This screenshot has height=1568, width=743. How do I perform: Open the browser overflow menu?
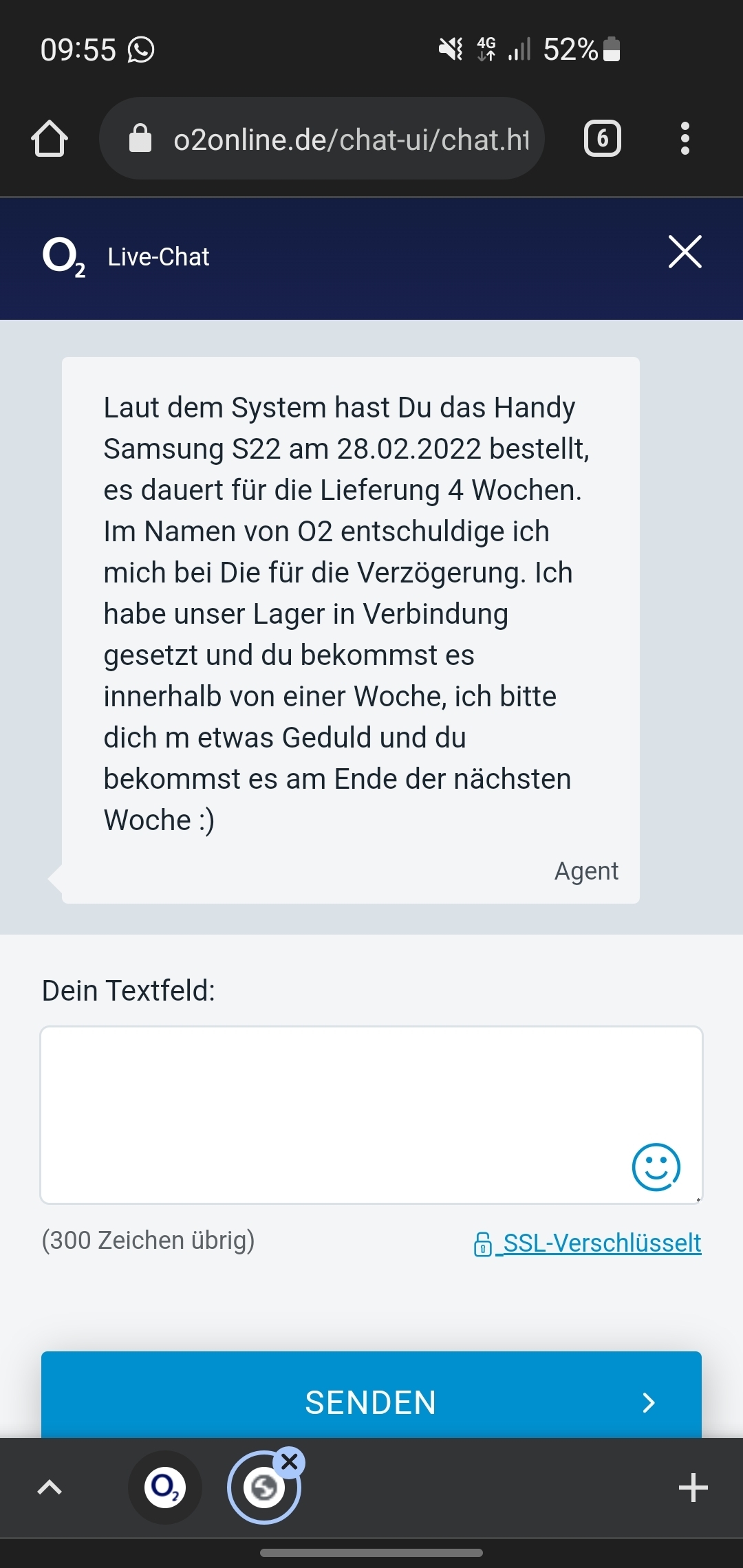[x=685, y=138]
